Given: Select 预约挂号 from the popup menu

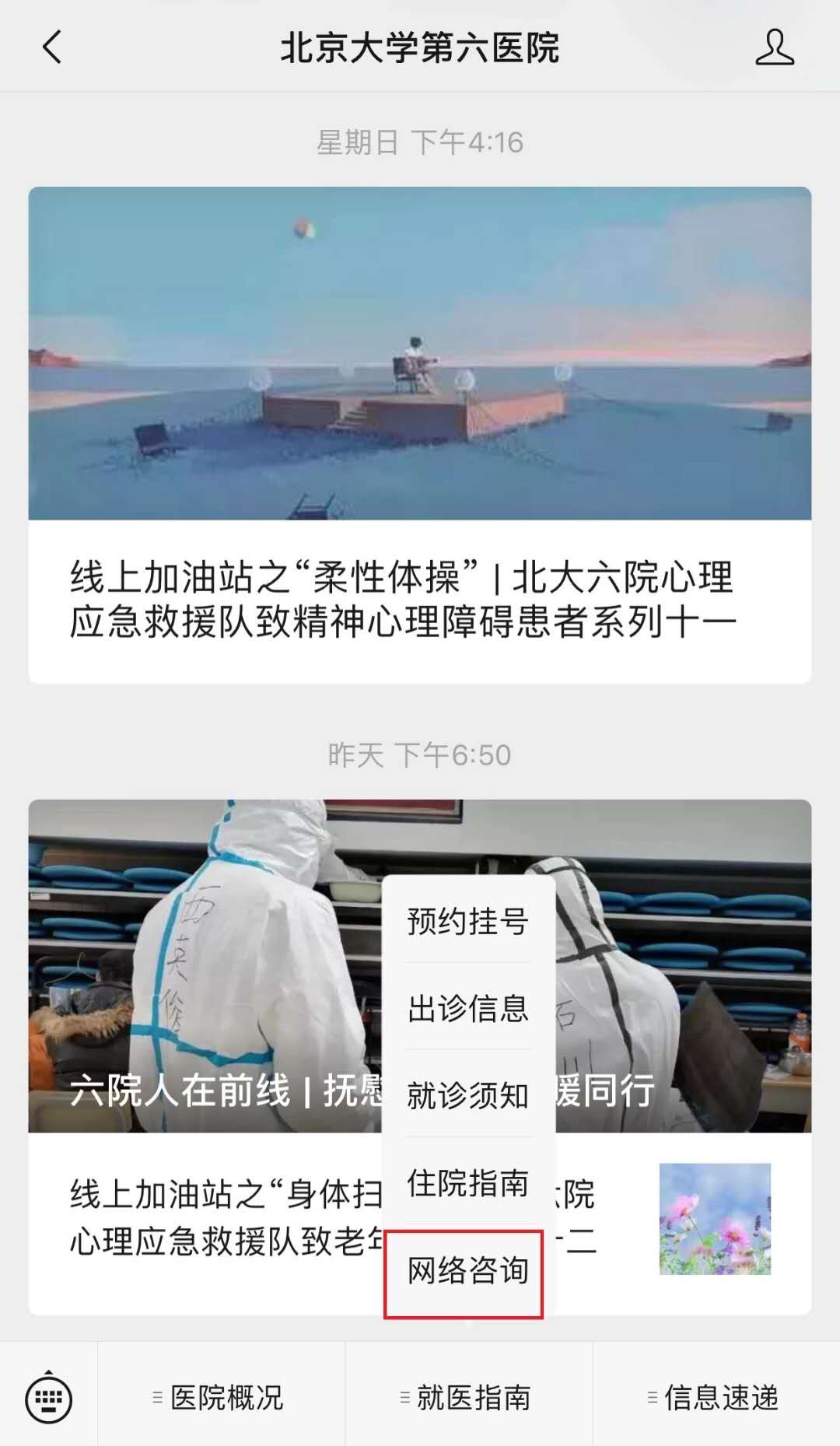Looking at the screenshot, I should point(467,922).
